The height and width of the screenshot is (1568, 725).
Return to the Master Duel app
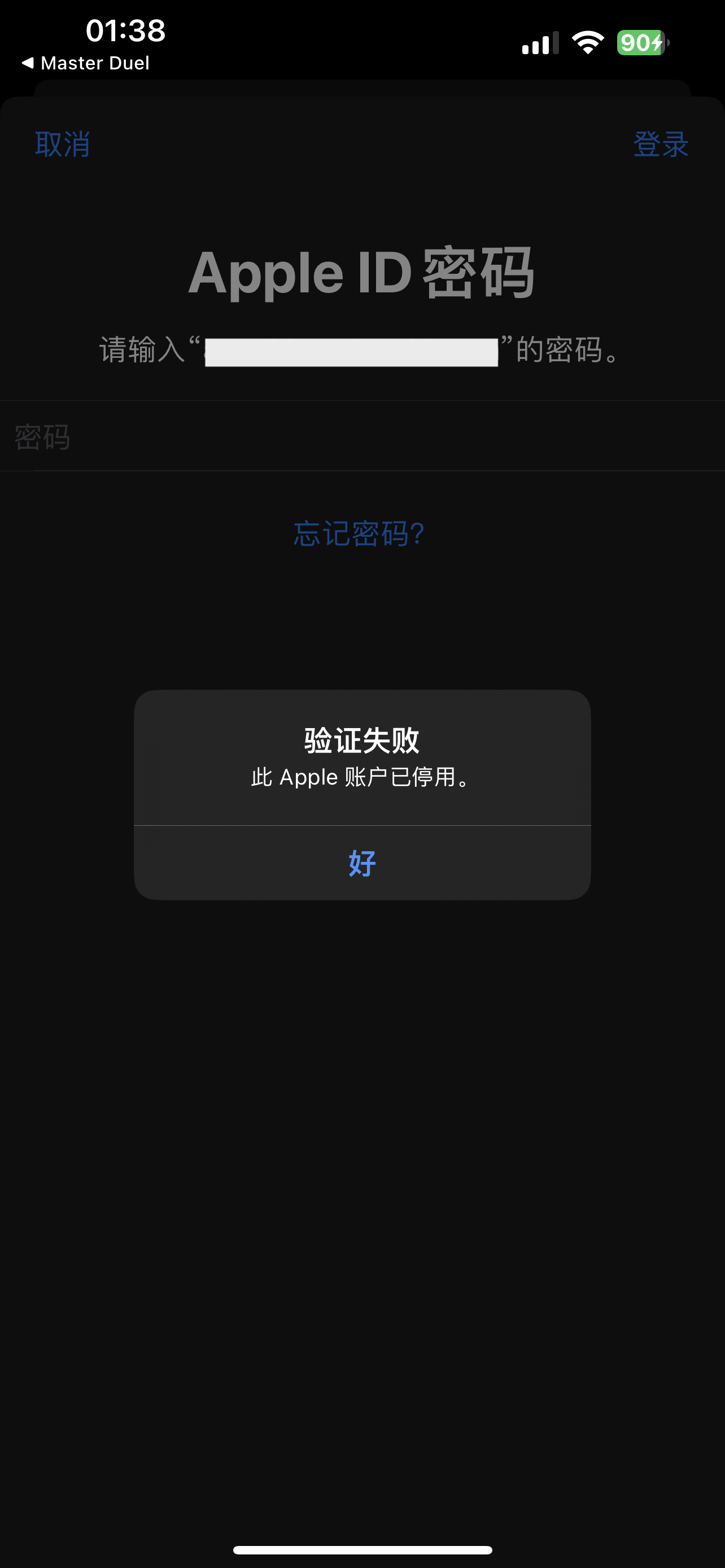[86, 63]
